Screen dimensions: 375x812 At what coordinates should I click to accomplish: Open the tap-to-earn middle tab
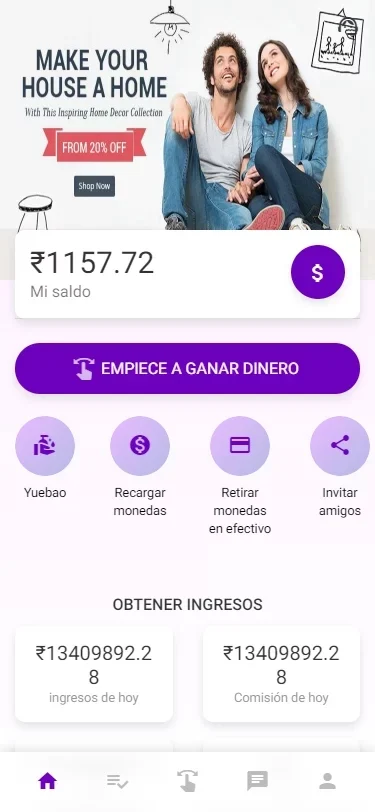(187, 780)
